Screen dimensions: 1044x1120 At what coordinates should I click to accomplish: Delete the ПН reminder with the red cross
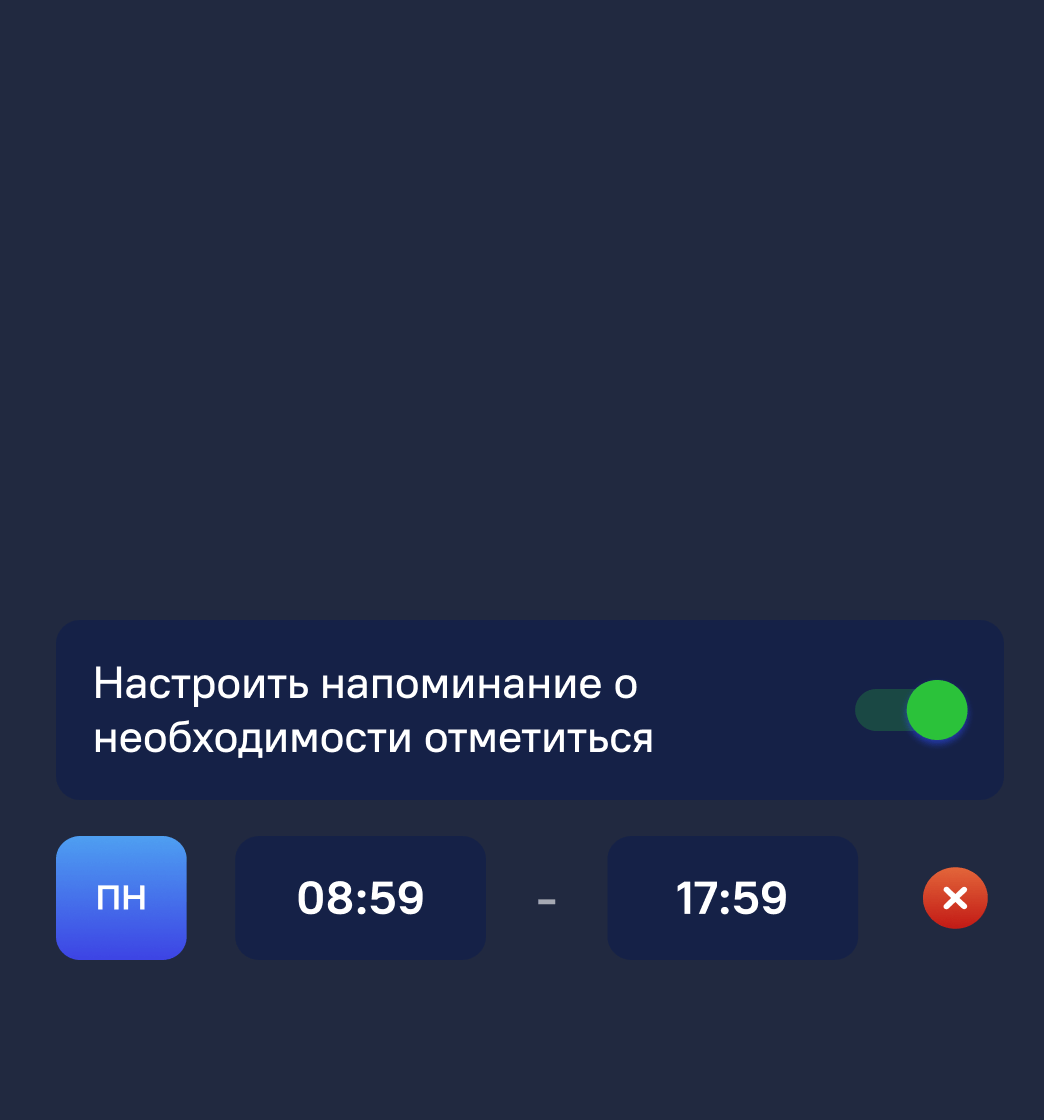click(955, 898)
